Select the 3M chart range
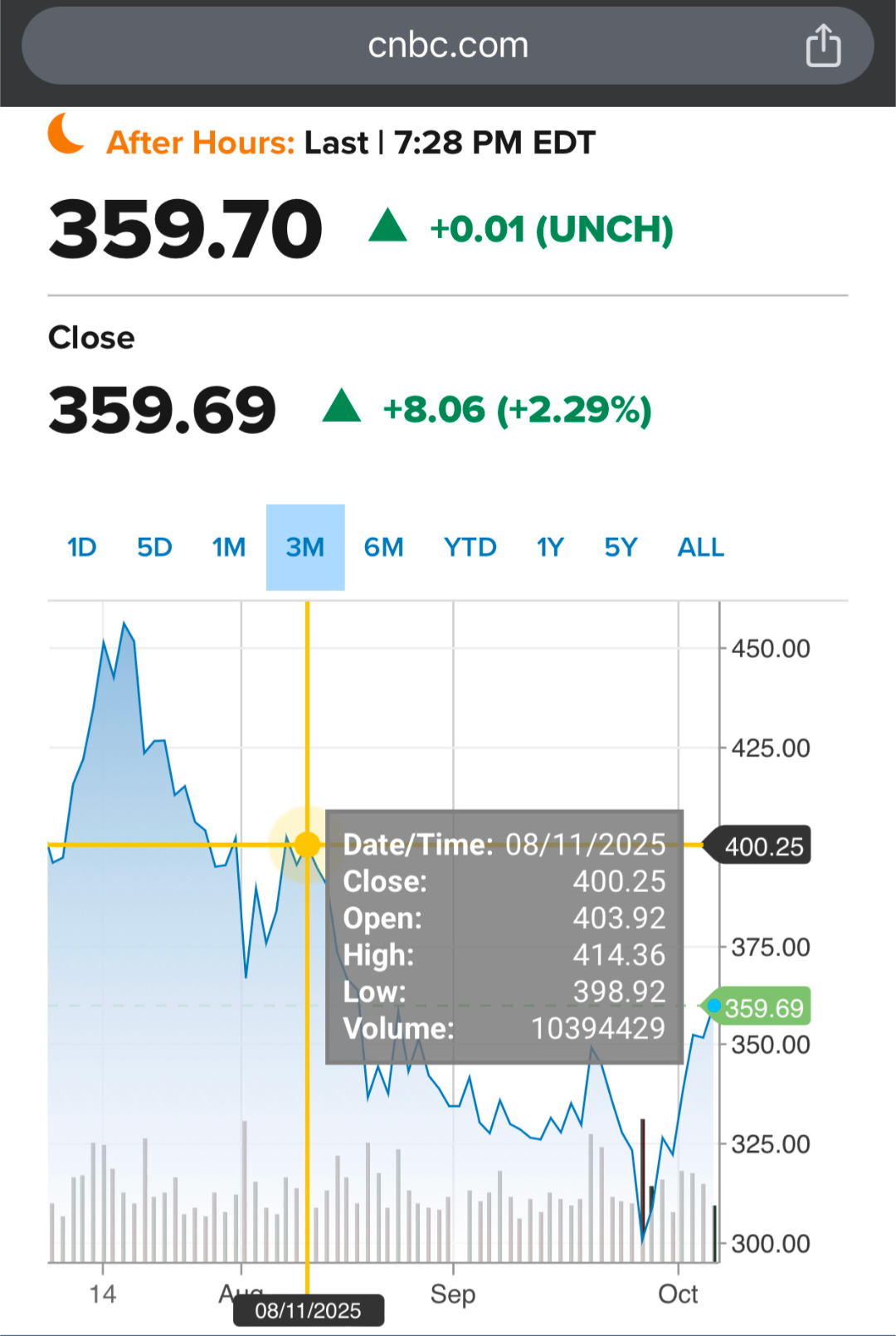This screenshot has width=896, height=1336. coord(305,548)
